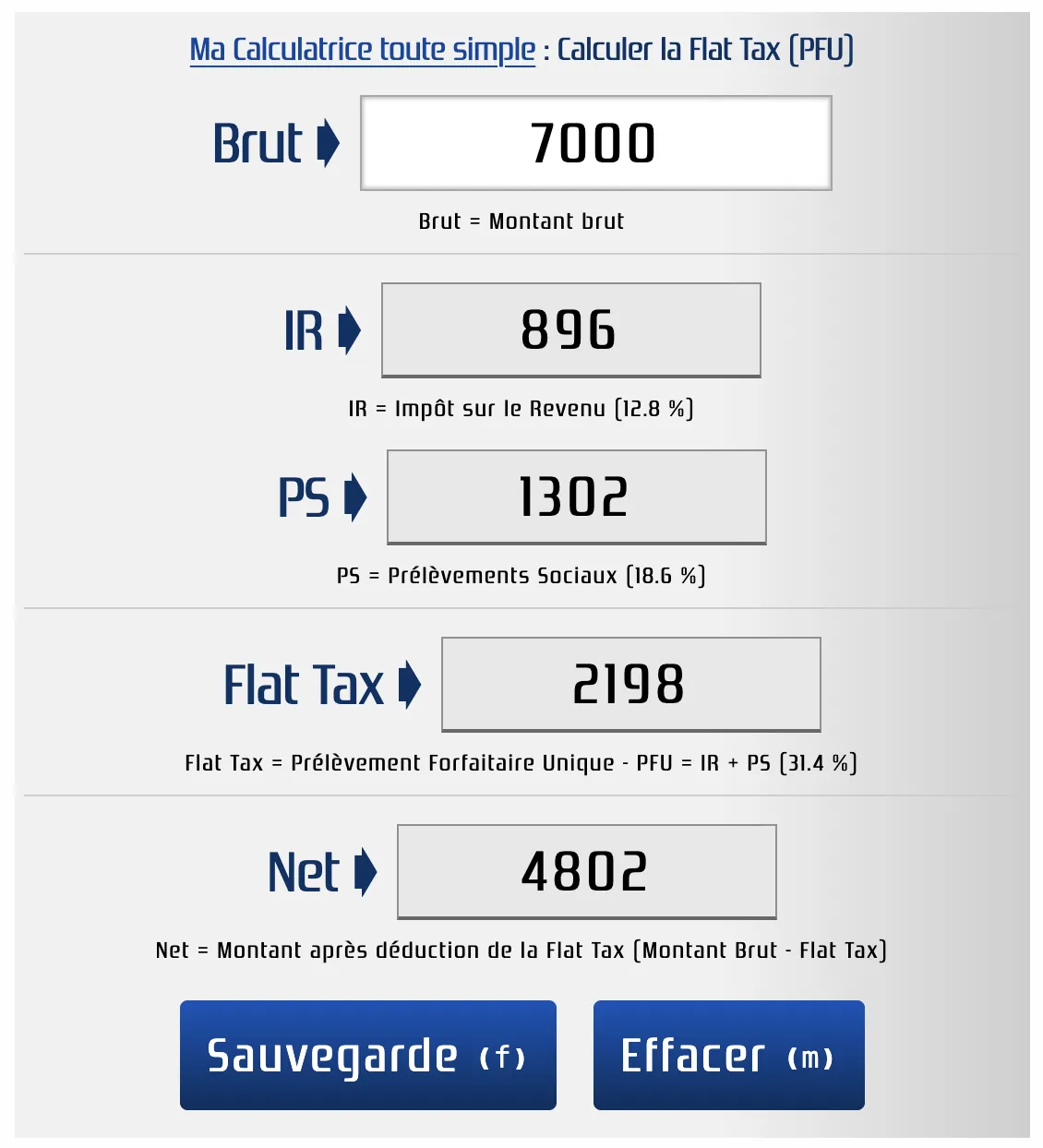Click the arrow icon next to Flat Tax

click(x=409, y=684)
